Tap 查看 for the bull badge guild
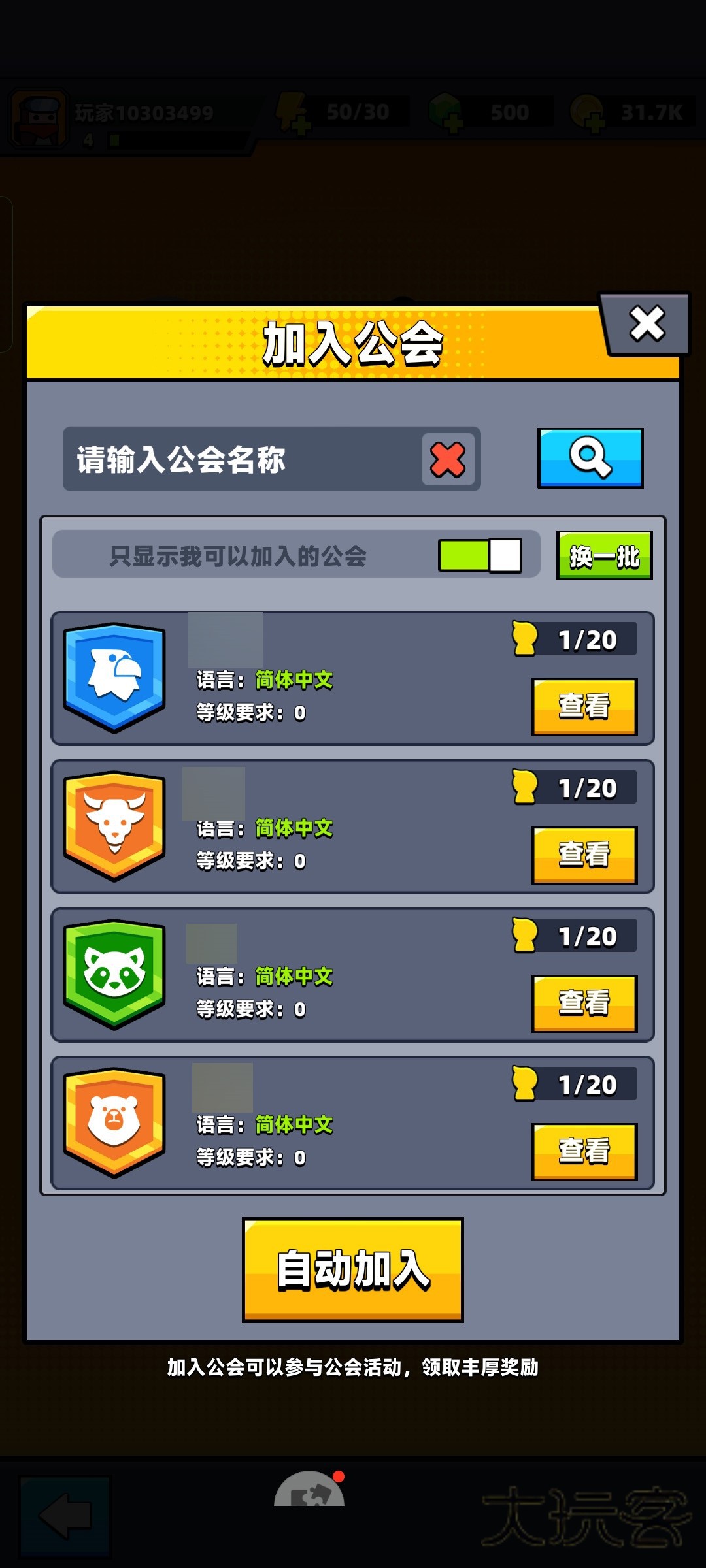The image size is (706, 1568). (x=584, y=855)
